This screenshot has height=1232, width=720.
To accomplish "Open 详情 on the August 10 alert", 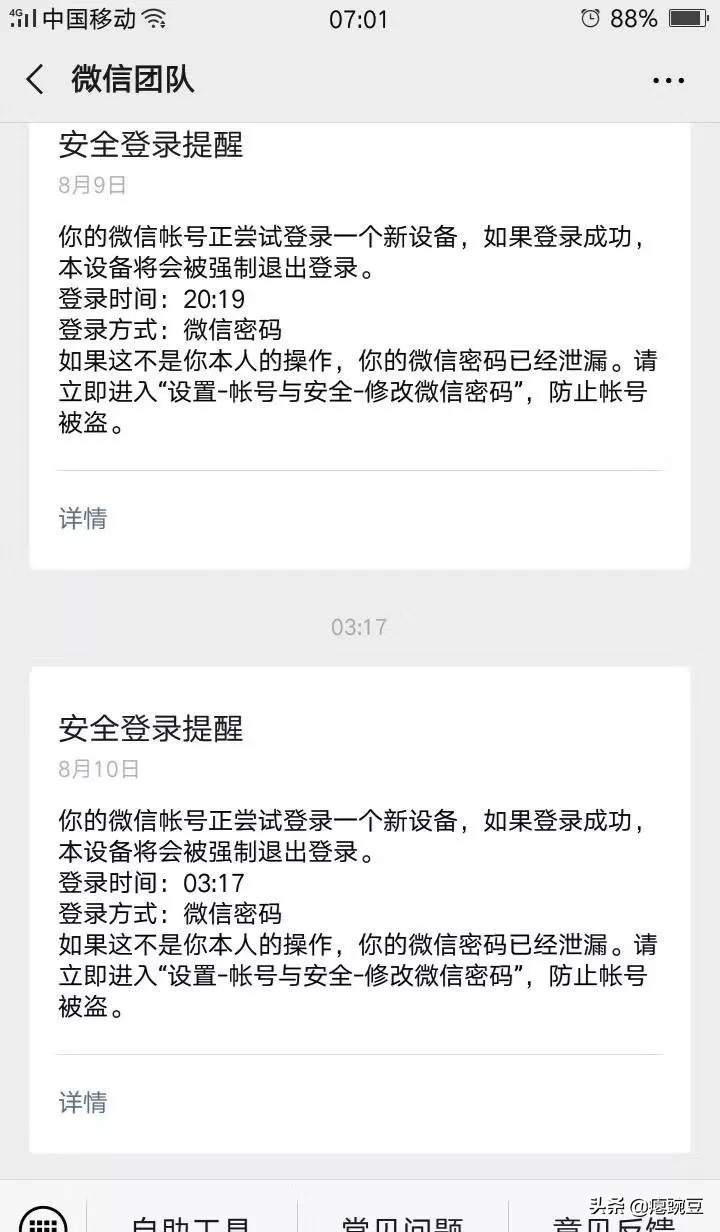I will click(x=82, y=1102).
